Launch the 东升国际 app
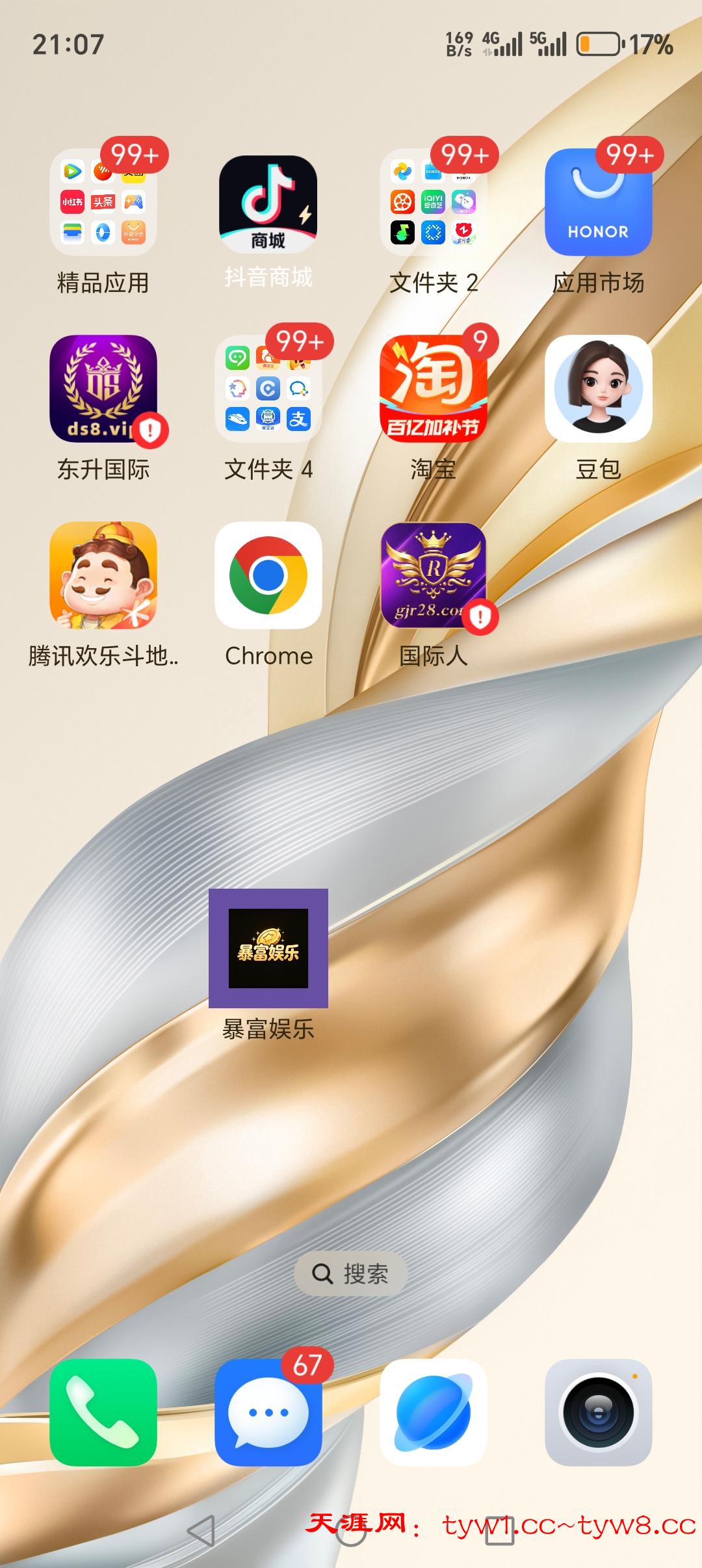Image resolution: width=702 pixels, height=1568 pixels. [x=103, y=389]
